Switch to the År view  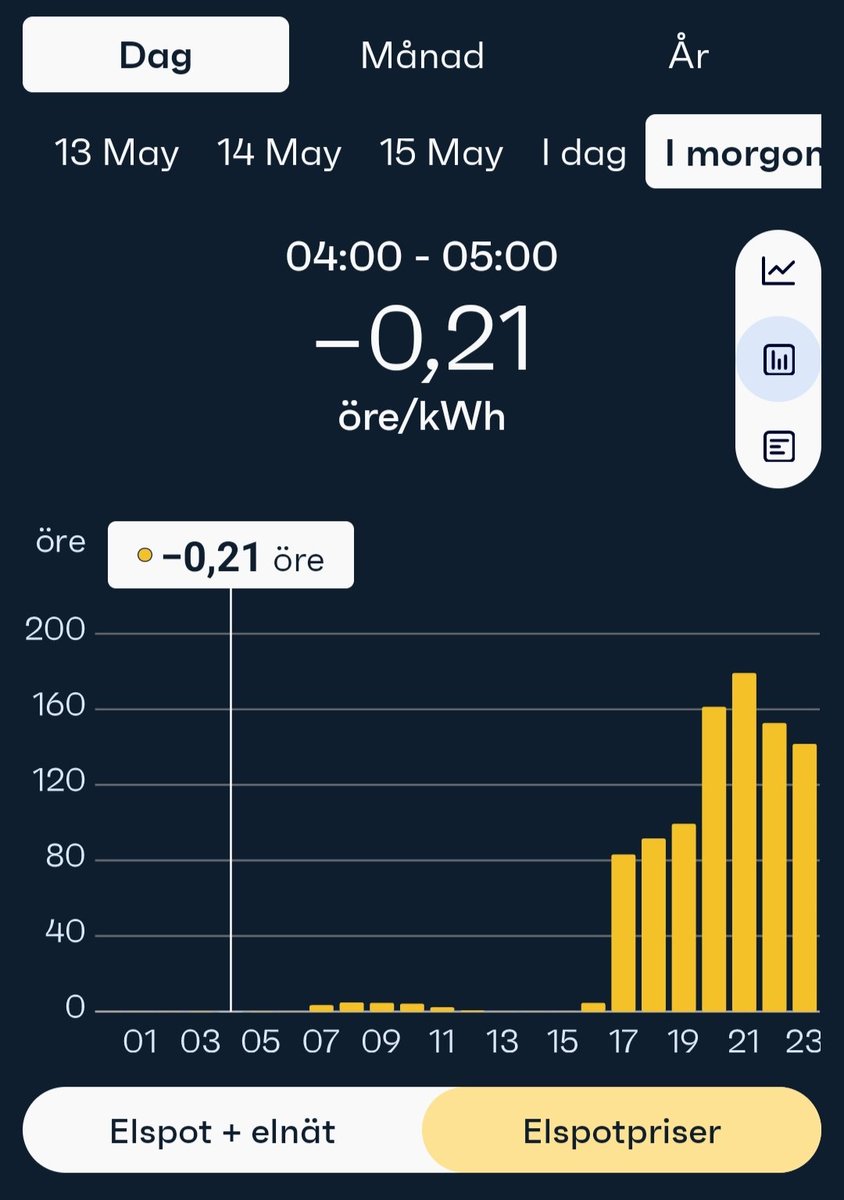pos(688,55)
